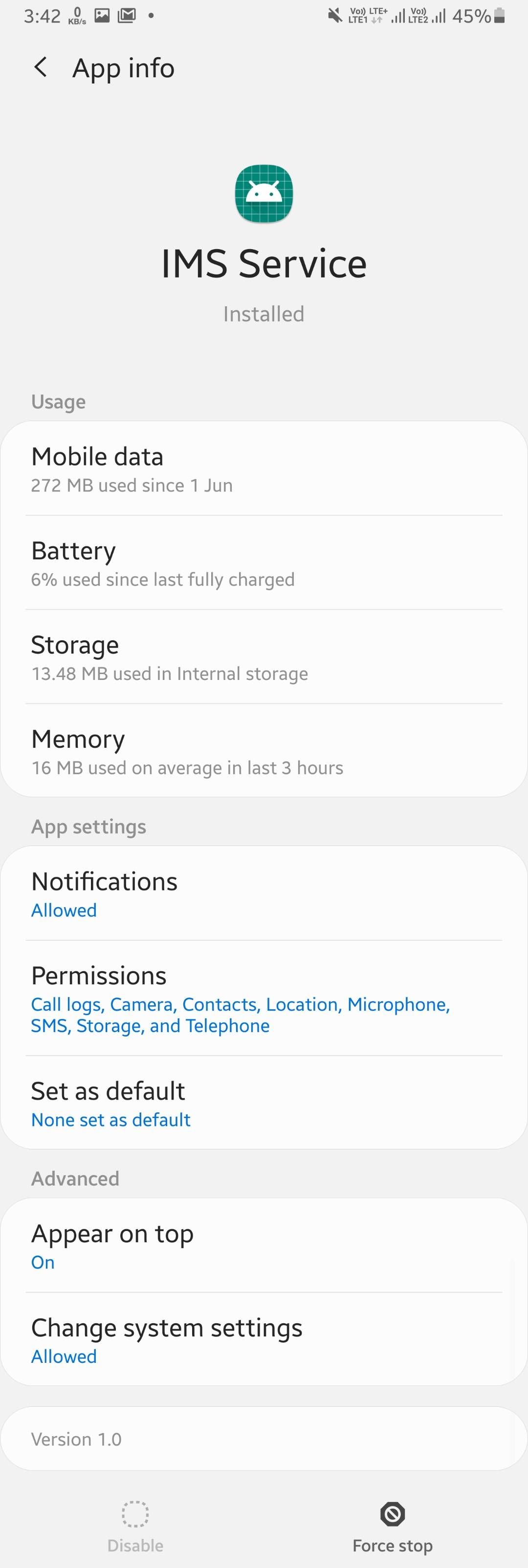This screenshot has width=528, height=1568.
Task: Open Memory usage details
Action: (263, 752)
